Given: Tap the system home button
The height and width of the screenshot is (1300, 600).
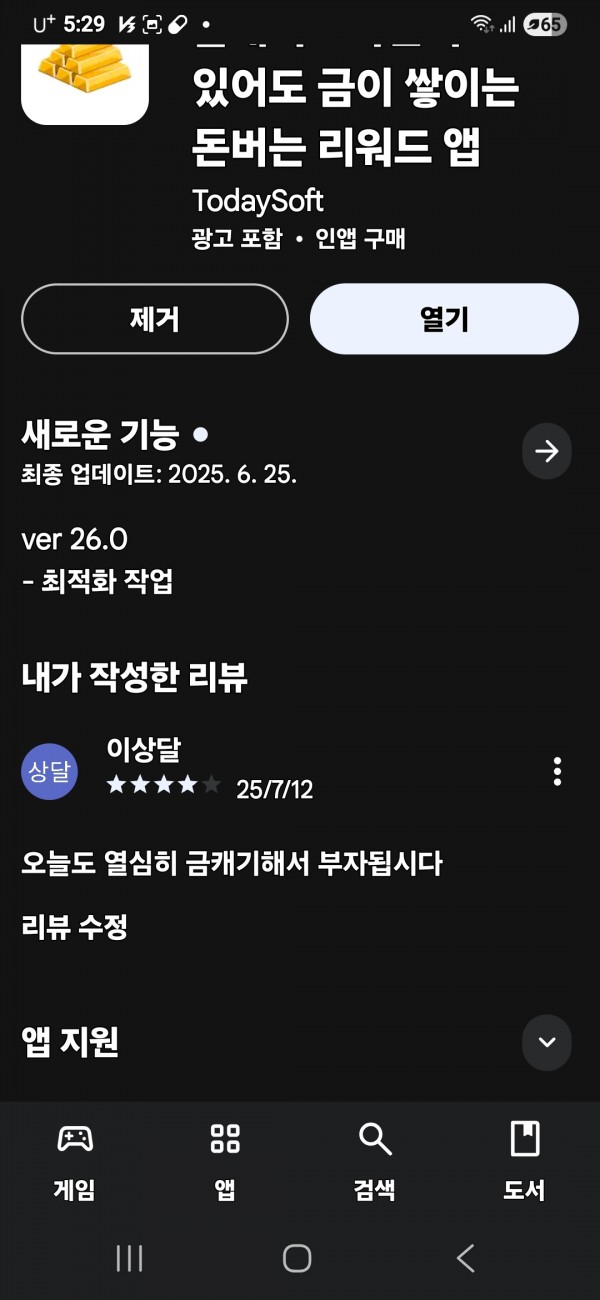Looking at the screenshot, I should click(297, 1258).
